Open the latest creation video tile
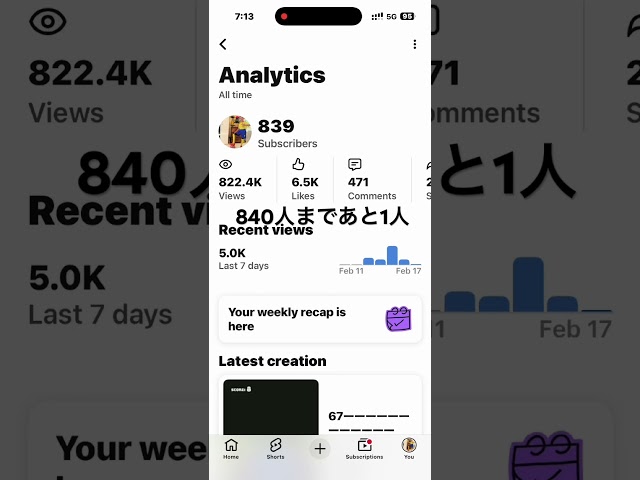 tap(271, 407)
